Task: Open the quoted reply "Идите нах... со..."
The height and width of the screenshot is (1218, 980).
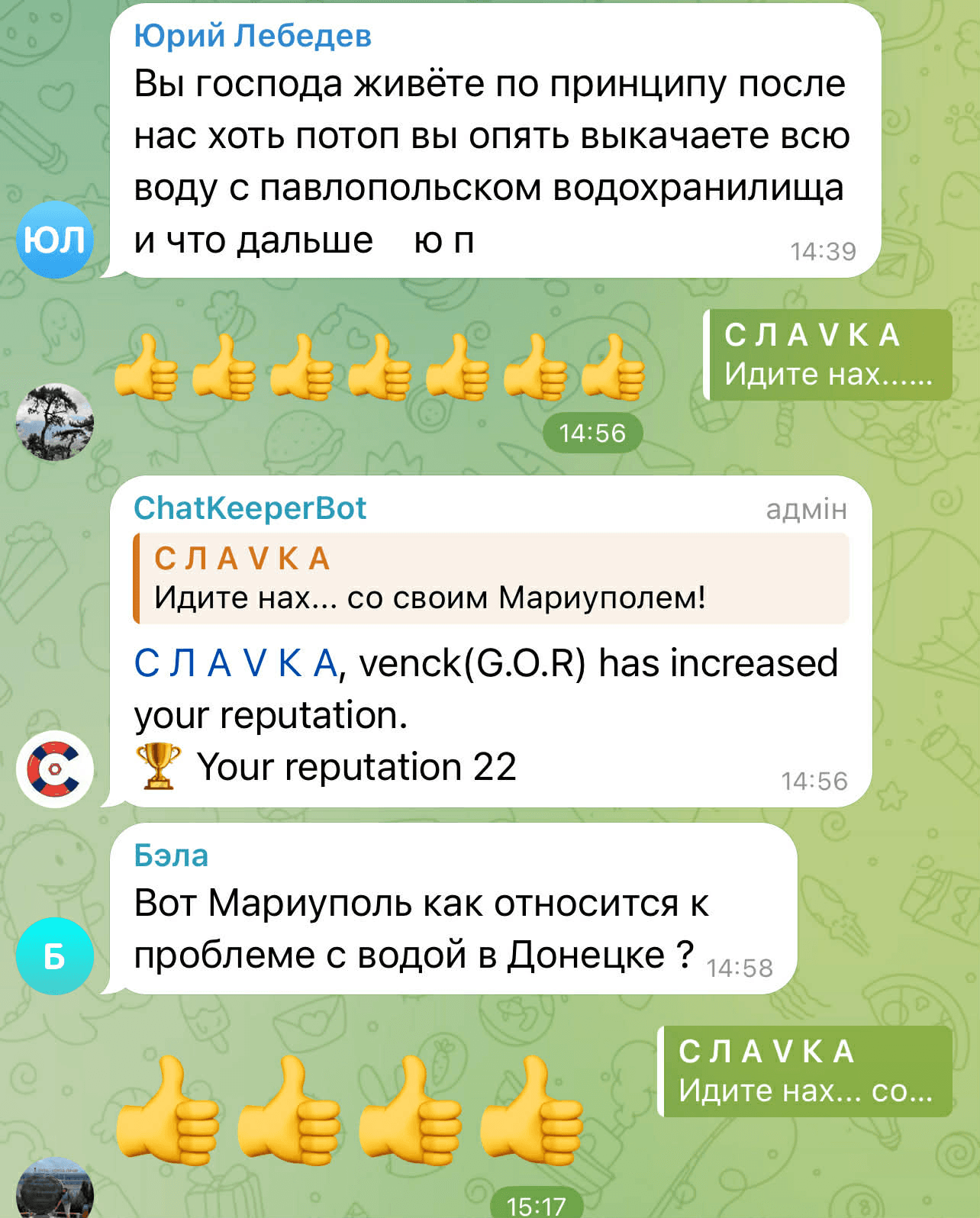Action: (804, 1071)
